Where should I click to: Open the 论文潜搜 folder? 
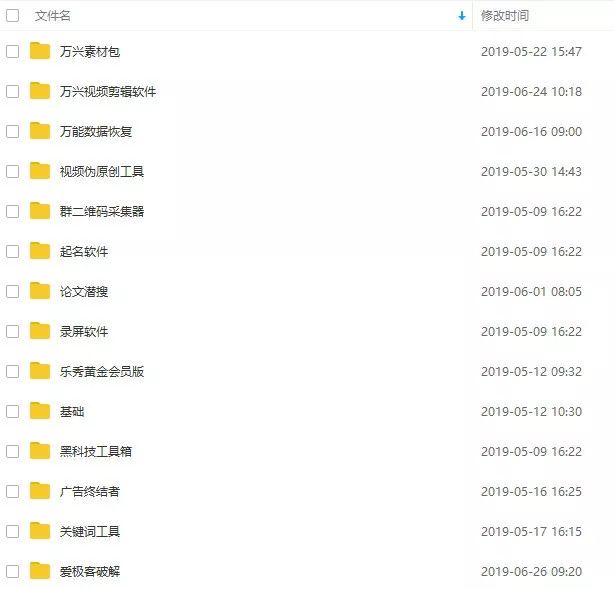pos(83,291)
